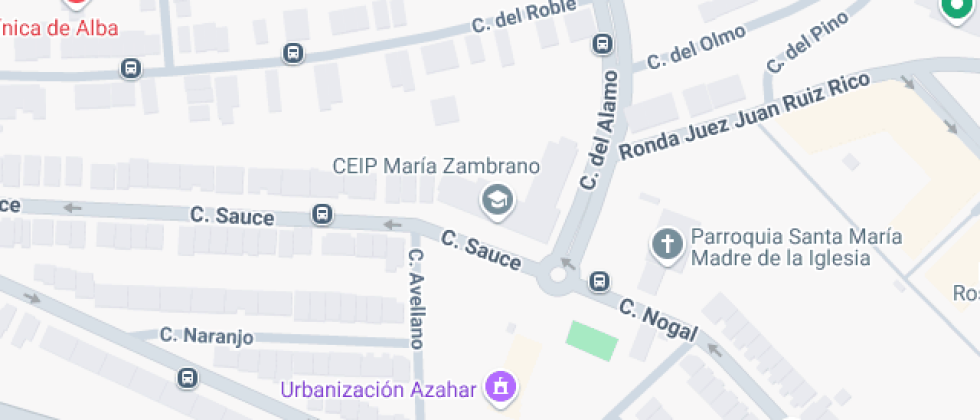Open the CEIP María Zambrano school marker
Screen dimensions: 980x420
497,201
